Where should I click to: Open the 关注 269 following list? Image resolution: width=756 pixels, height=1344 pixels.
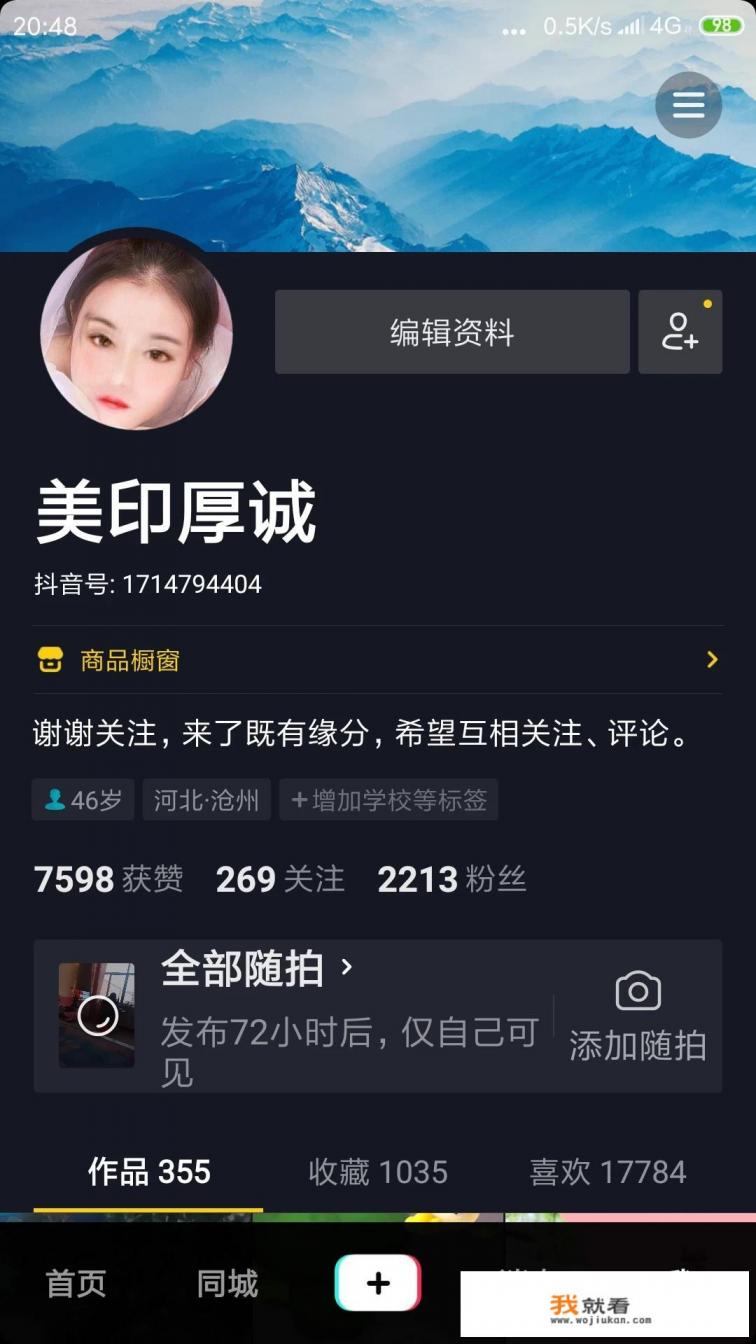pos(280,879)
